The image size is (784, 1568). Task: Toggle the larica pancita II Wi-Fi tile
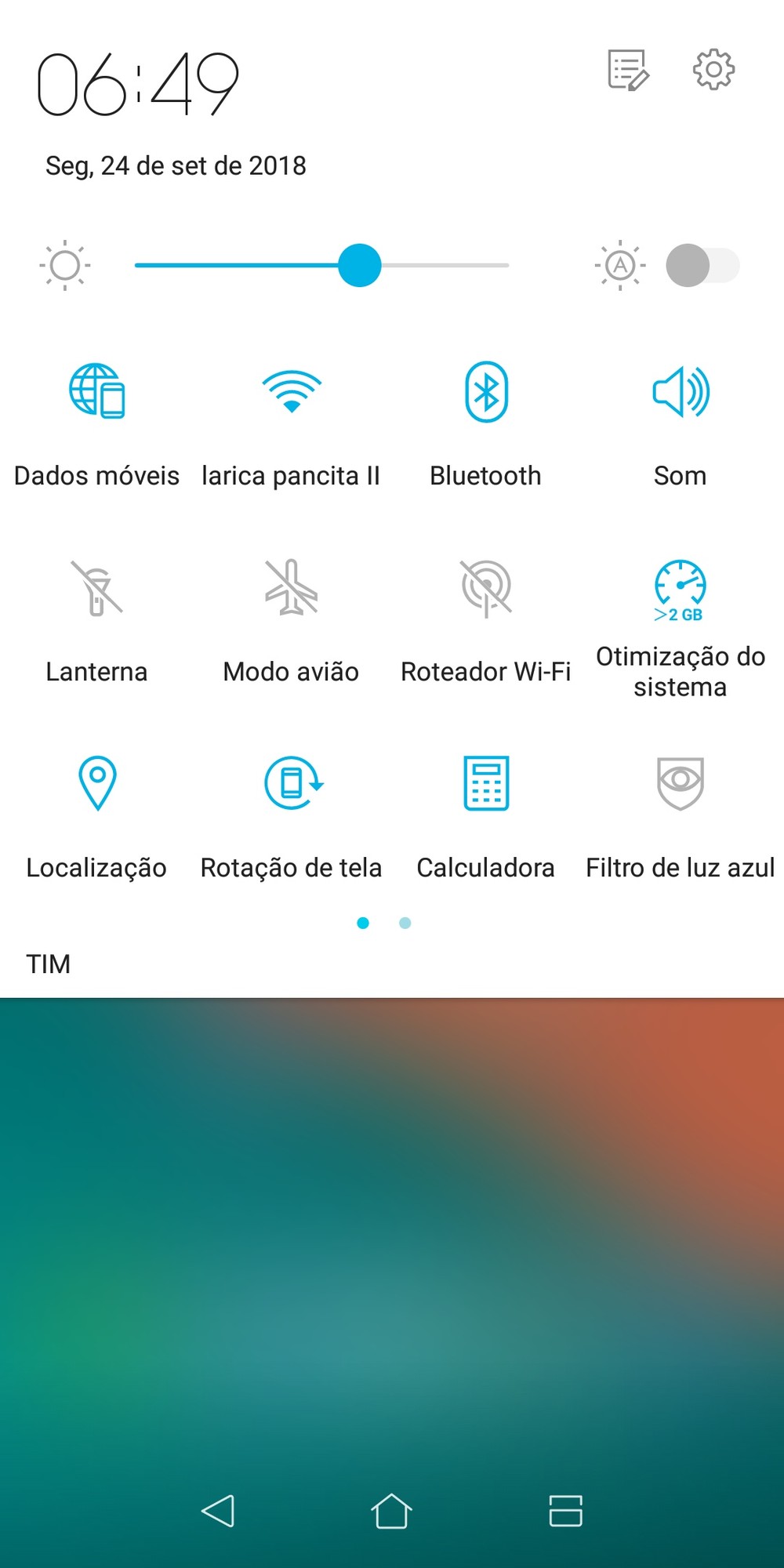(x=292, y=391)
